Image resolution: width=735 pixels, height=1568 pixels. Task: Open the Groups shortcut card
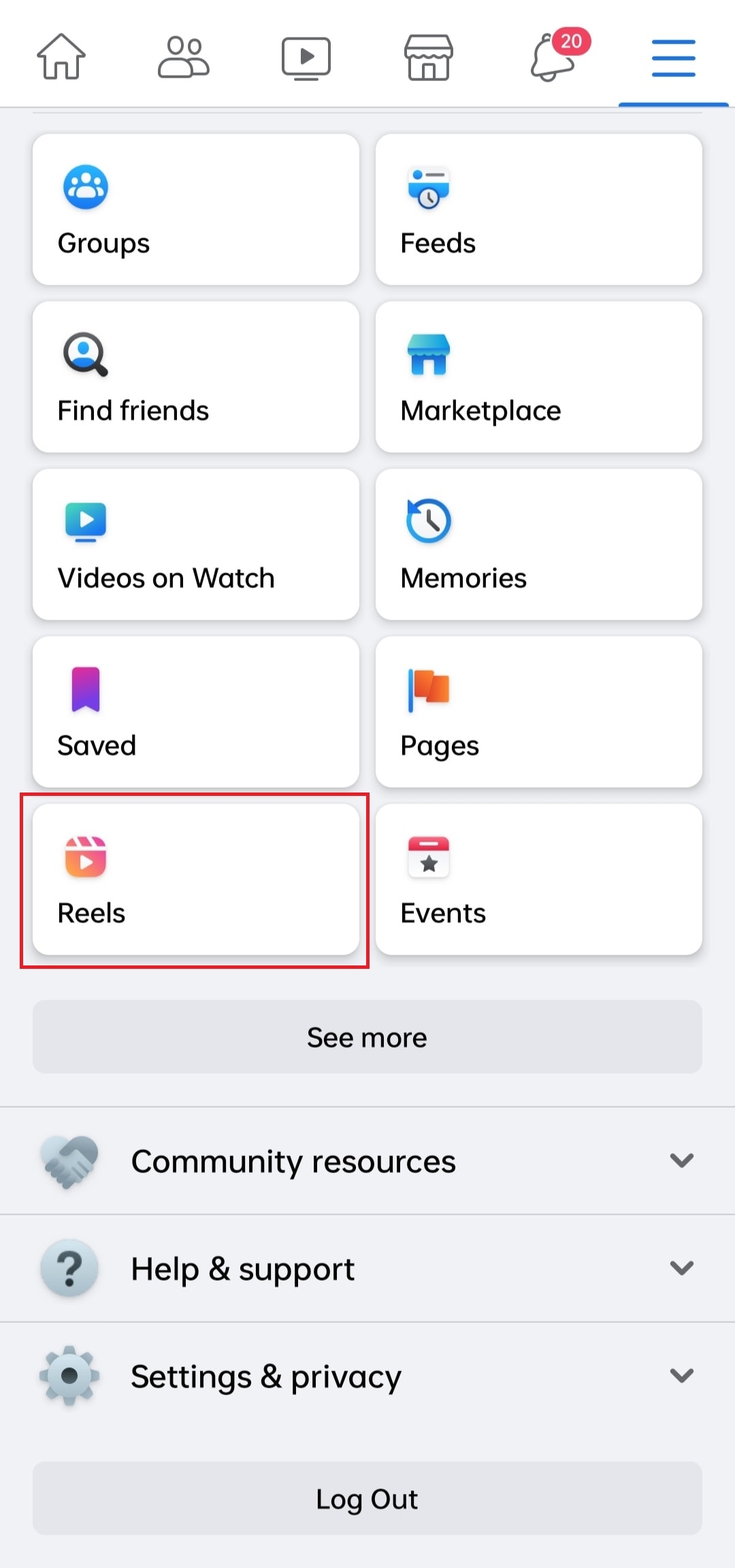point(196,210)
